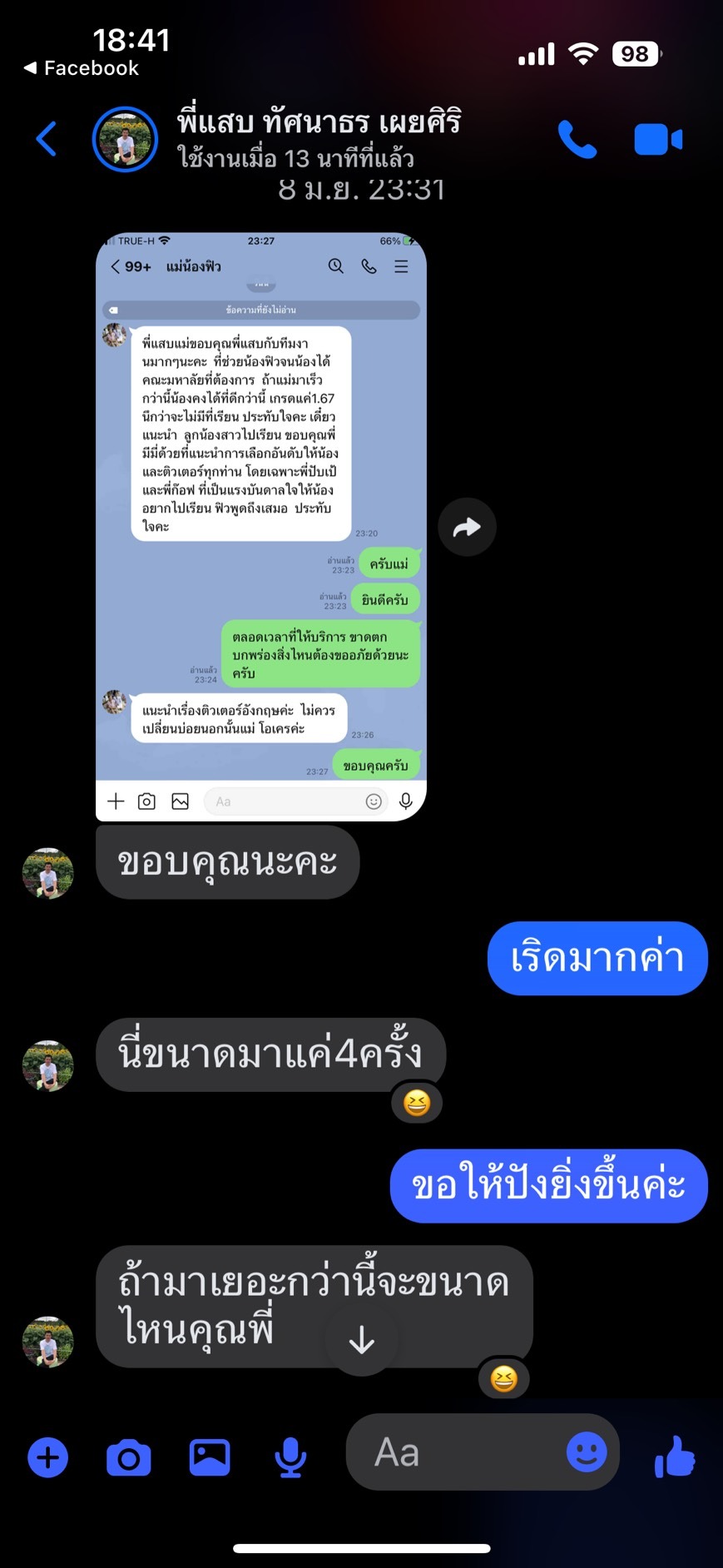Open พี่แสบ ทัศนาธร เผยศิริ contact details
723x1568 pixels.
coord(318,137)
